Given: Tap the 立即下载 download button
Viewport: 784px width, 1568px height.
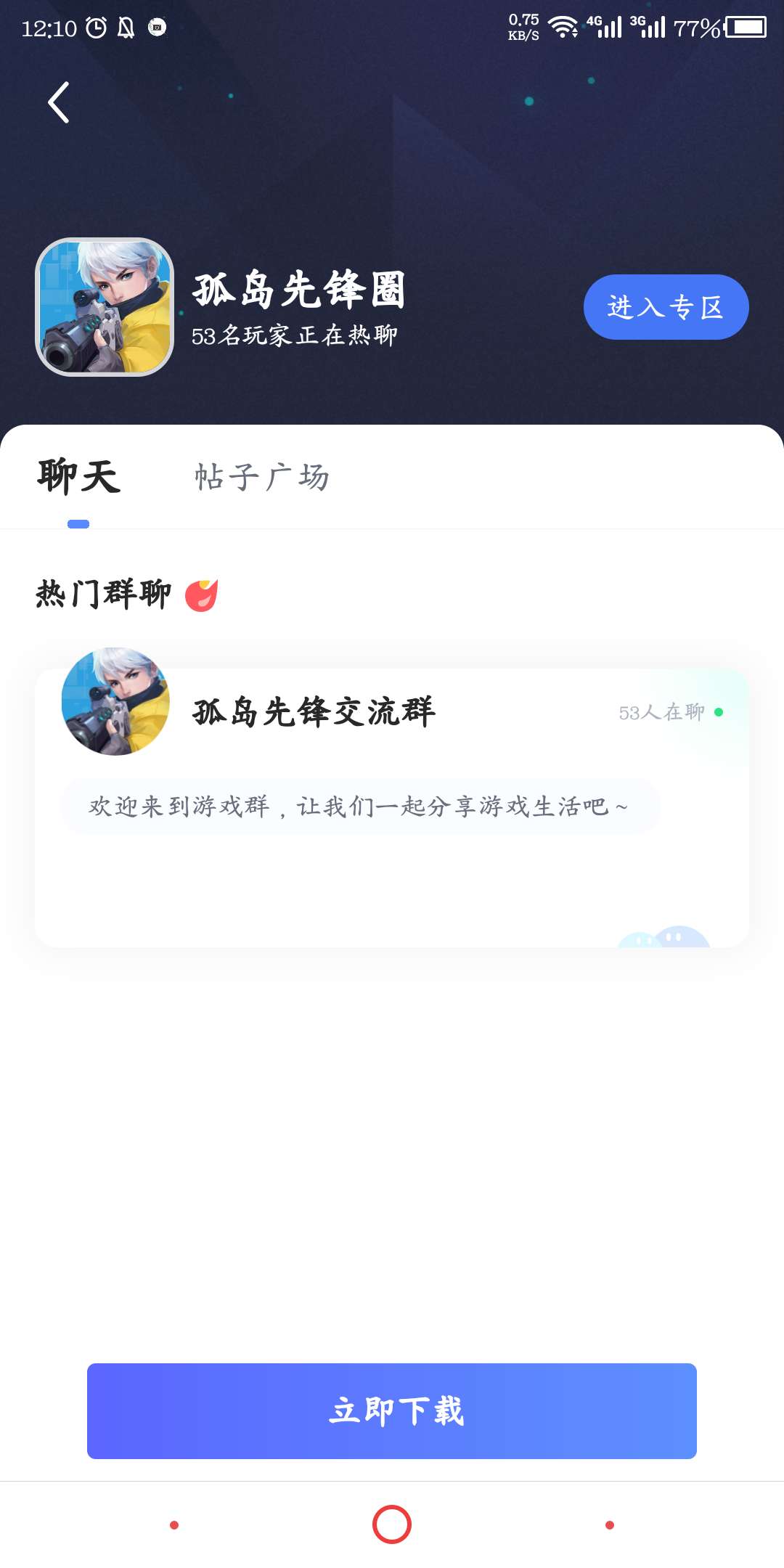Looking at the screenshot, I should [392, 1410].
